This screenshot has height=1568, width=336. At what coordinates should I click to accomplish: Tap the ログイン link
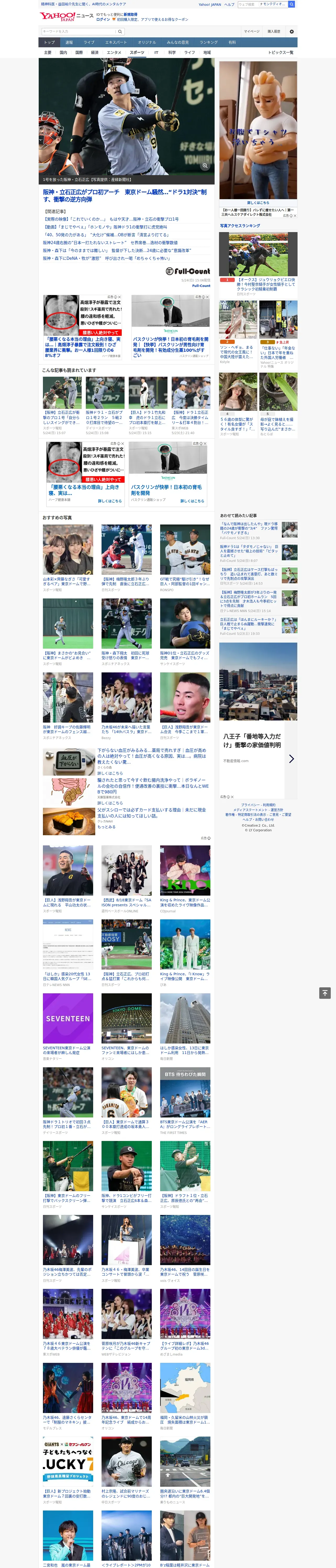tap(103, 20)
